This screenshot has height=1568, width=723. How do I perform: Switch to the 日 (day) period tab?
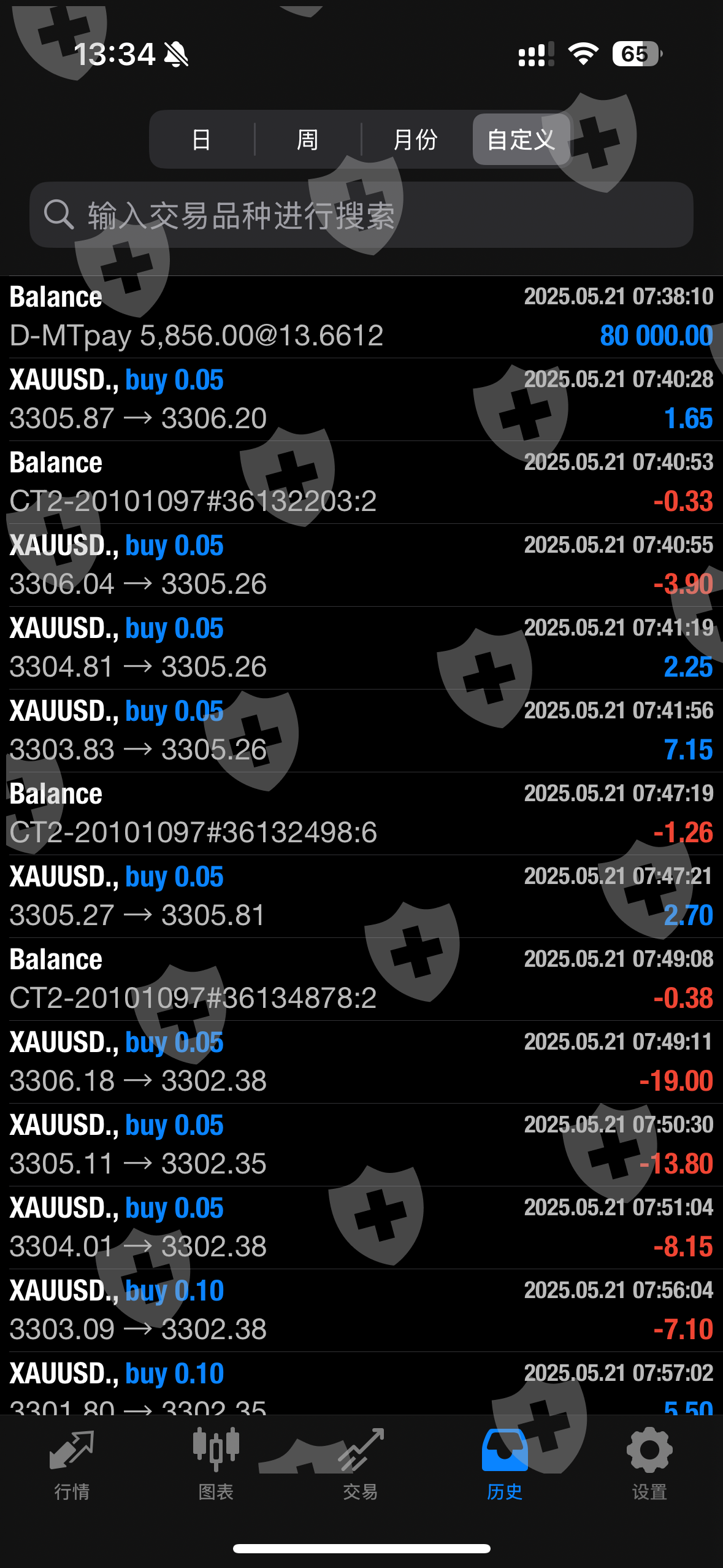tap(201, 140)
